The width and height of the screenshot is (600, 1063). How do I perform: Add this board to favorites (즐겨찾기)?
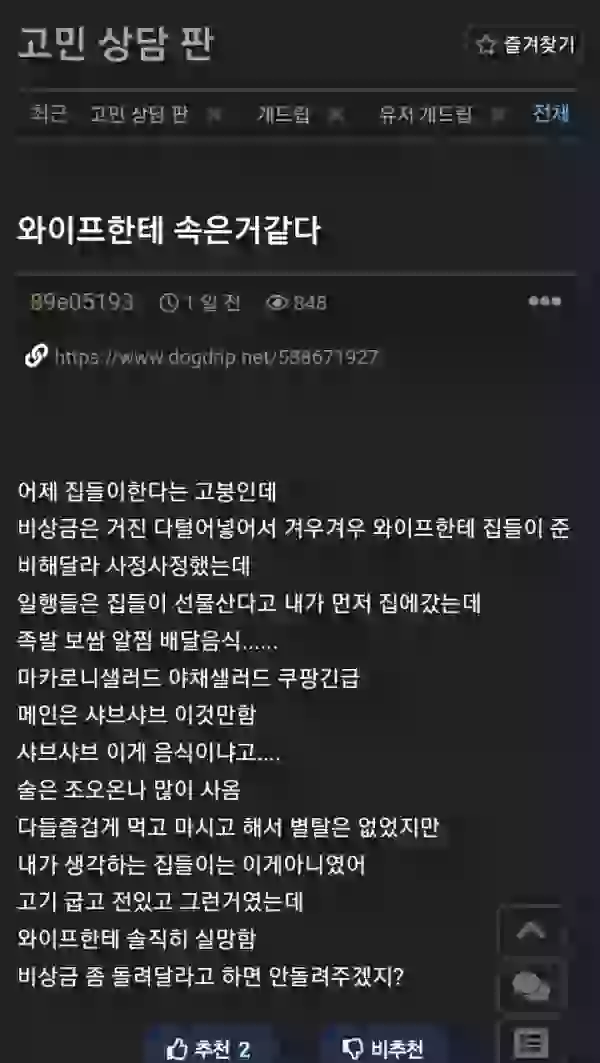[527, 44]
